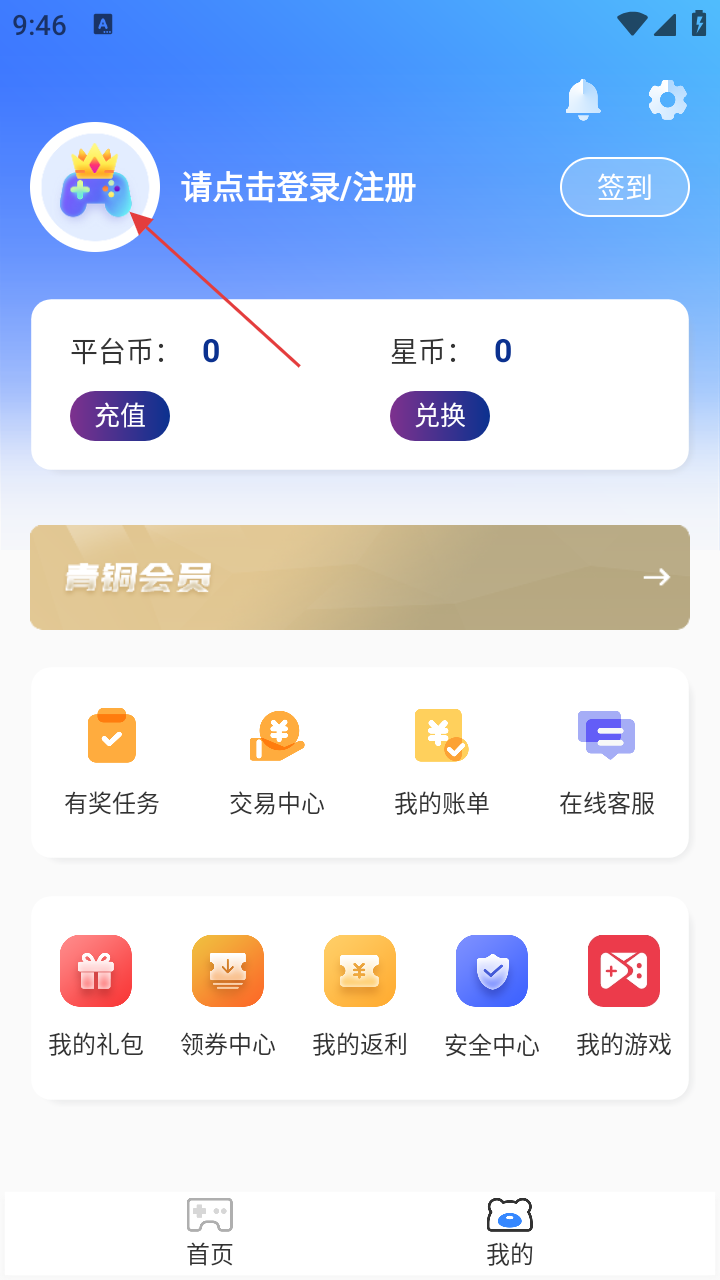Open the 青铜会员 membership banner
This screenshot has height=1280, width=720.
click(x=360, y=577)
